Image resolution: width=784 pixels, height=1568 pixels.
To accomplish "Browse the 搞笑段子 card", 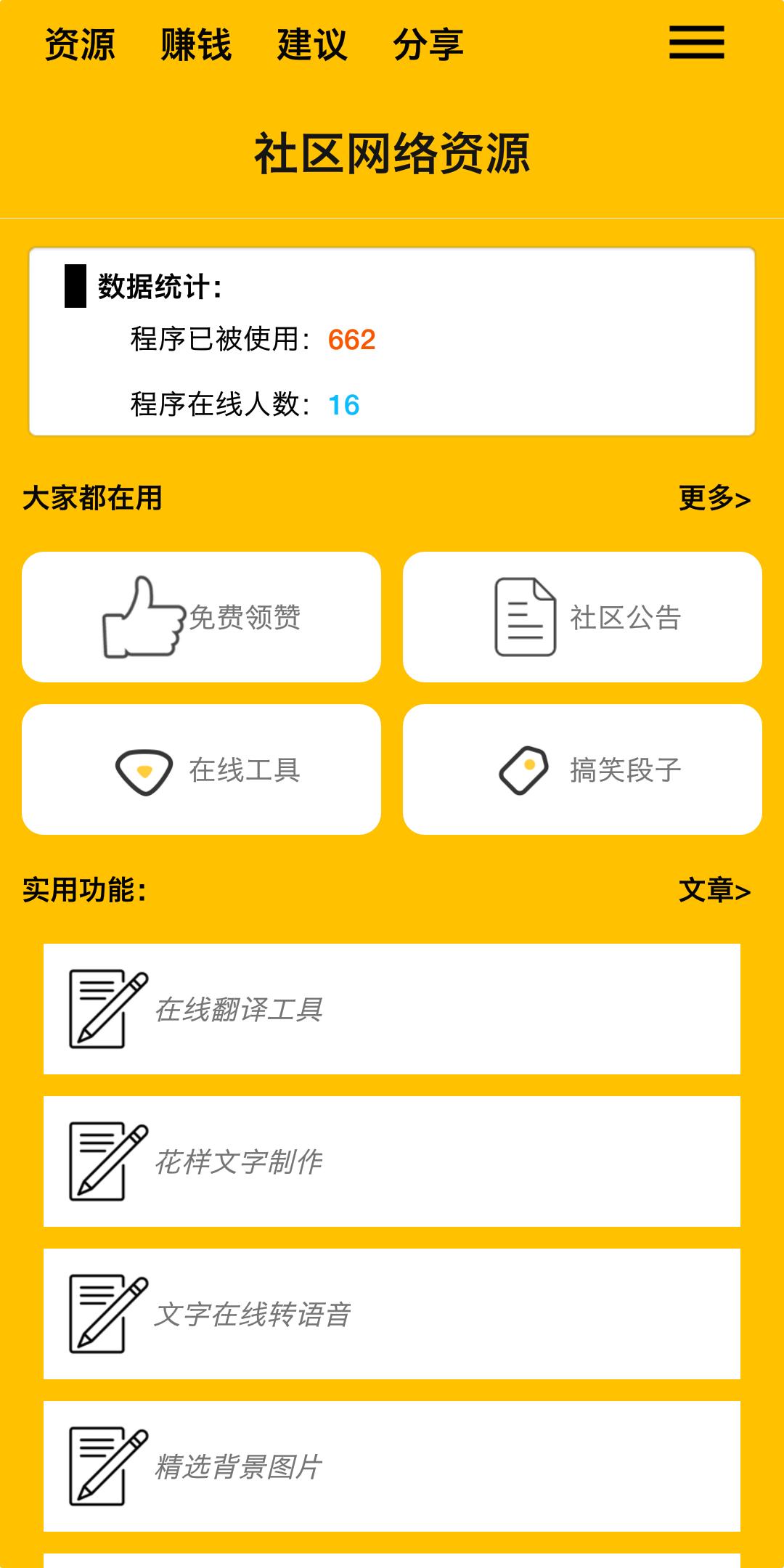I will [x=582, y=769].
